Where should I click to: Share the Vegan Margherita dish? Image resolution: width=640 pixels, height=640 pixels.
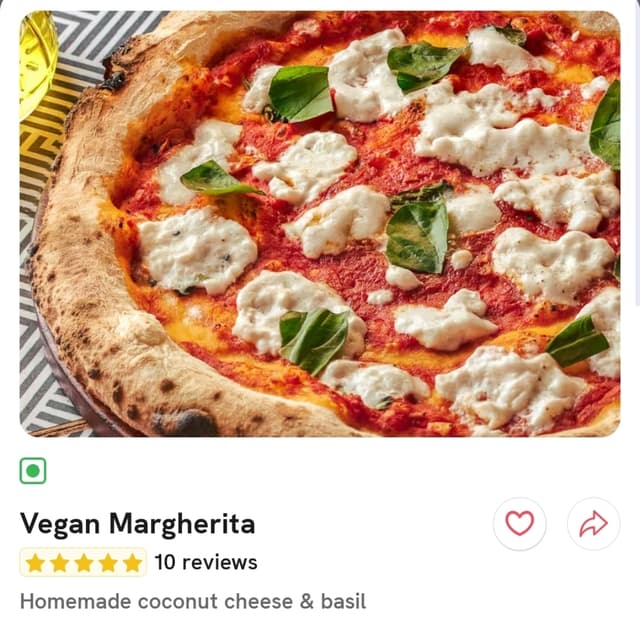pyautogui.click(x=593, y=523)
